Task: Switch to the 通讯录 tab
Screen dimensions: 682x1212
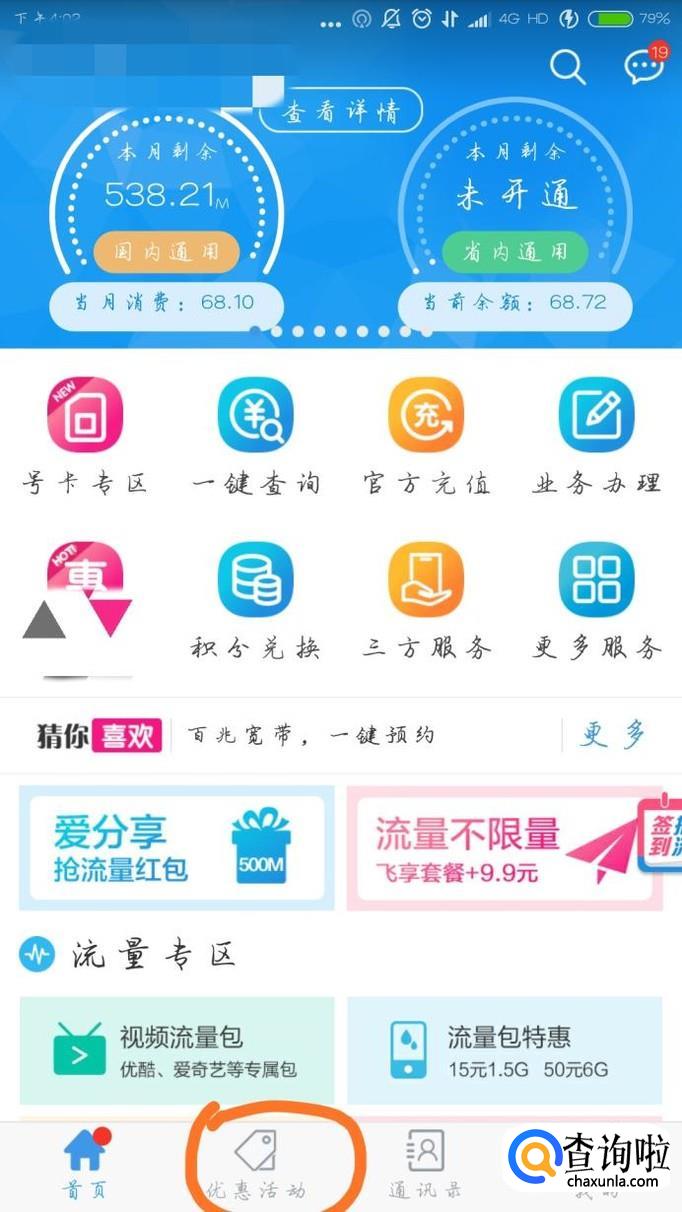Action: [426, 1165]
